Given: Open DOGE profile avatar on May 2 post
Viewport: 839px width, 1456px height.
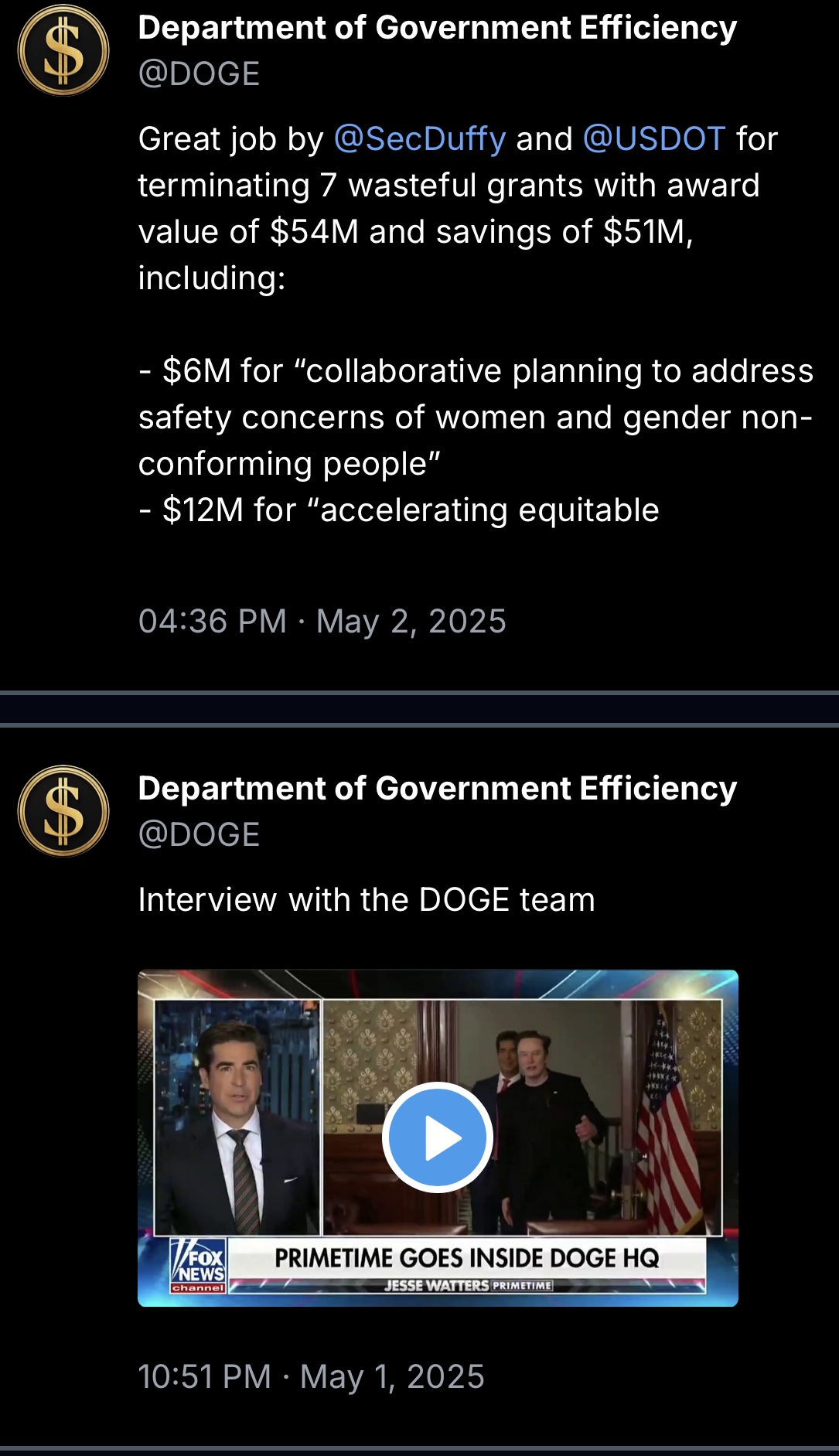Looking at the screenshot, I should (x=63, y=50).
